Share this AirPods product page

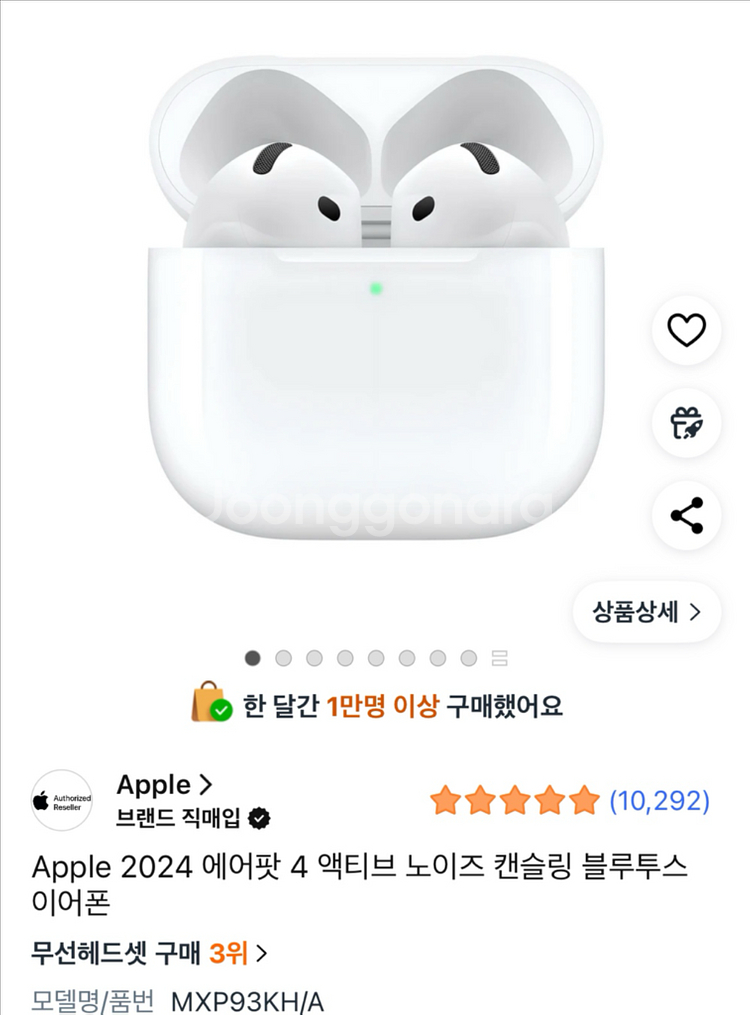coord(686,515)
